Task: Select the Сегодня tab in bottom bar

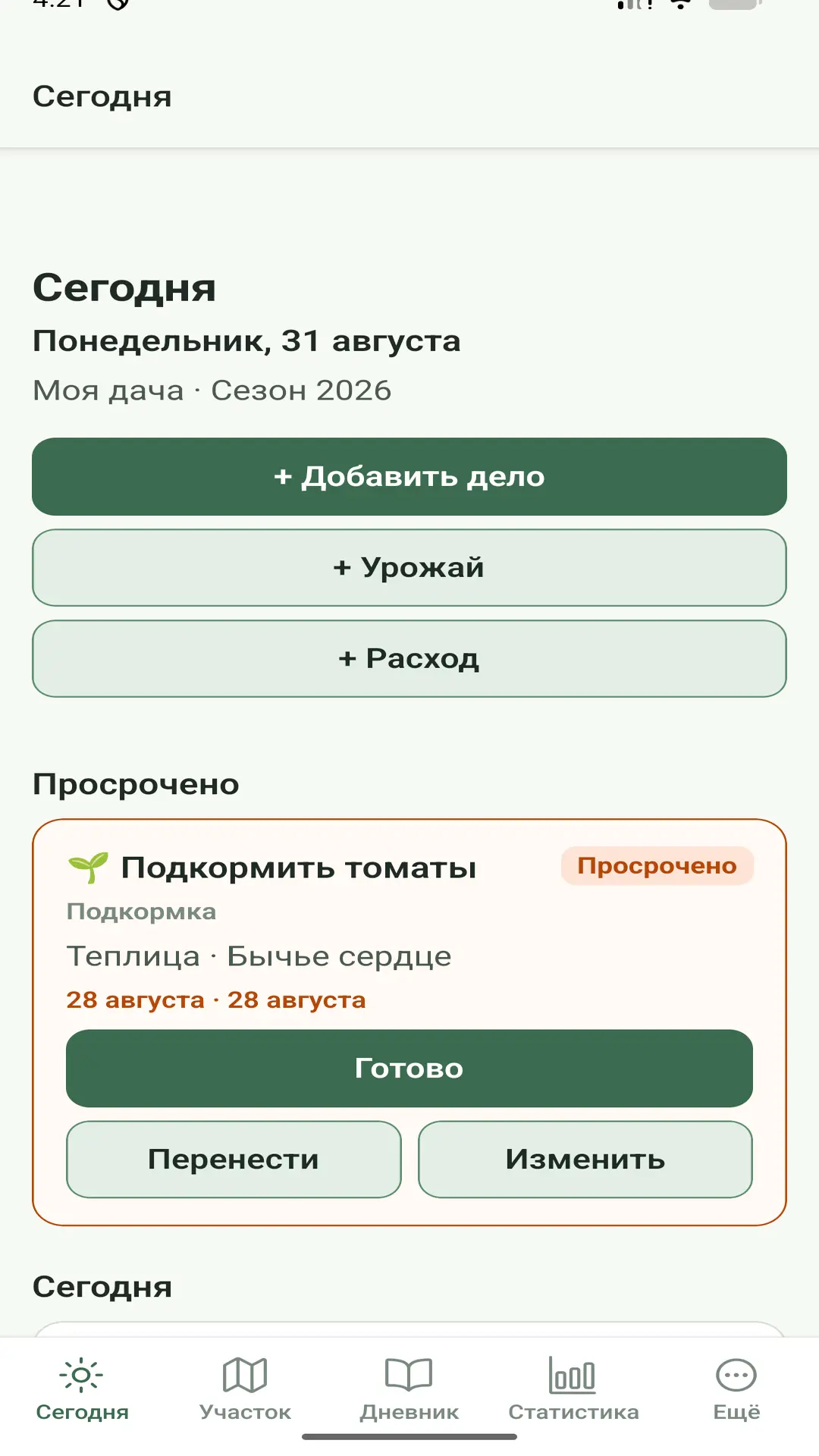Action: pos(82,1389)
